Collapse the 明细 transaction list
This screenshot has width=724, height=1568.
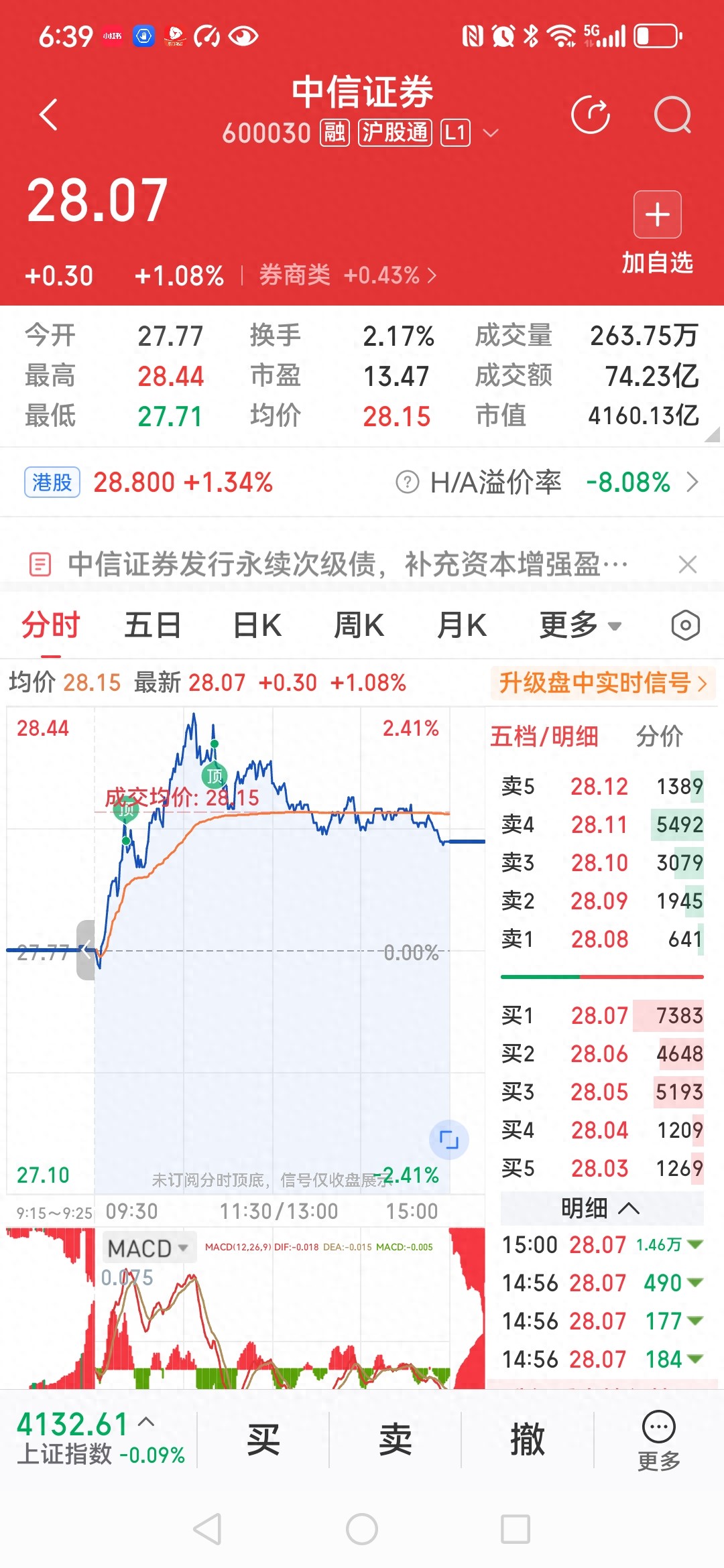pyautogui.click(x=601, y=1207)
